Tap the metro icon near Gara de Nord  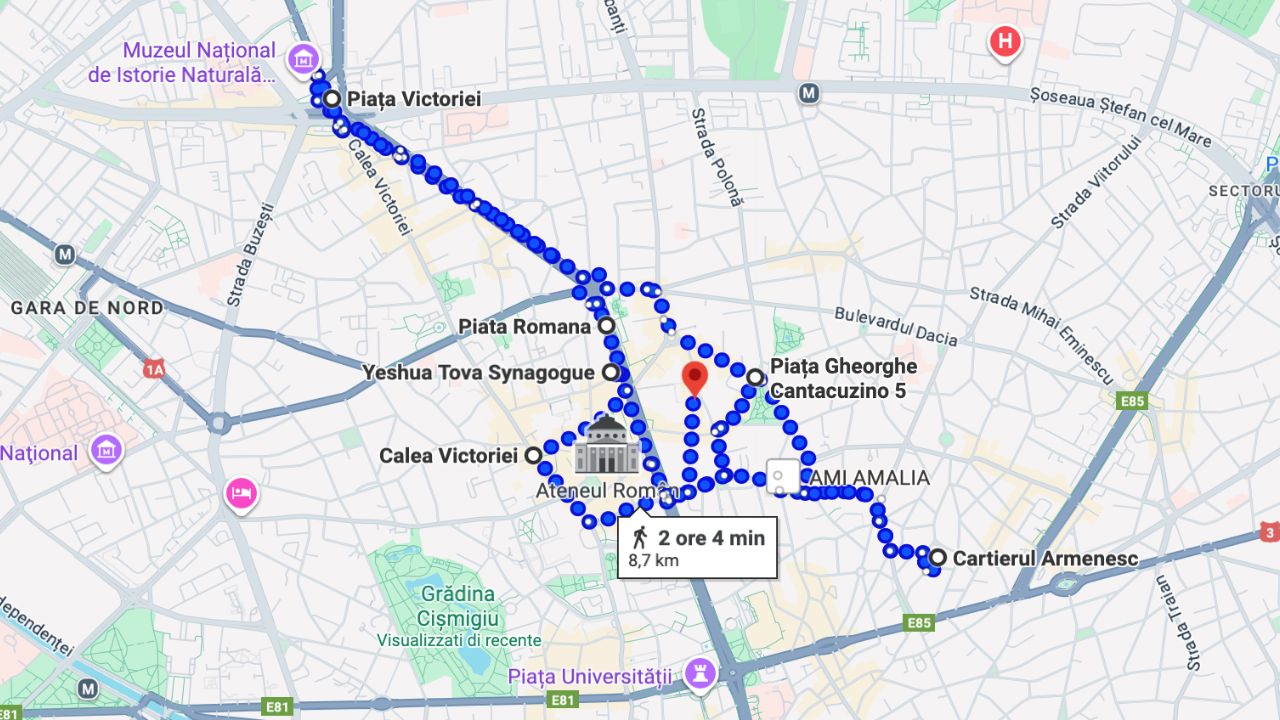point(65,255)
